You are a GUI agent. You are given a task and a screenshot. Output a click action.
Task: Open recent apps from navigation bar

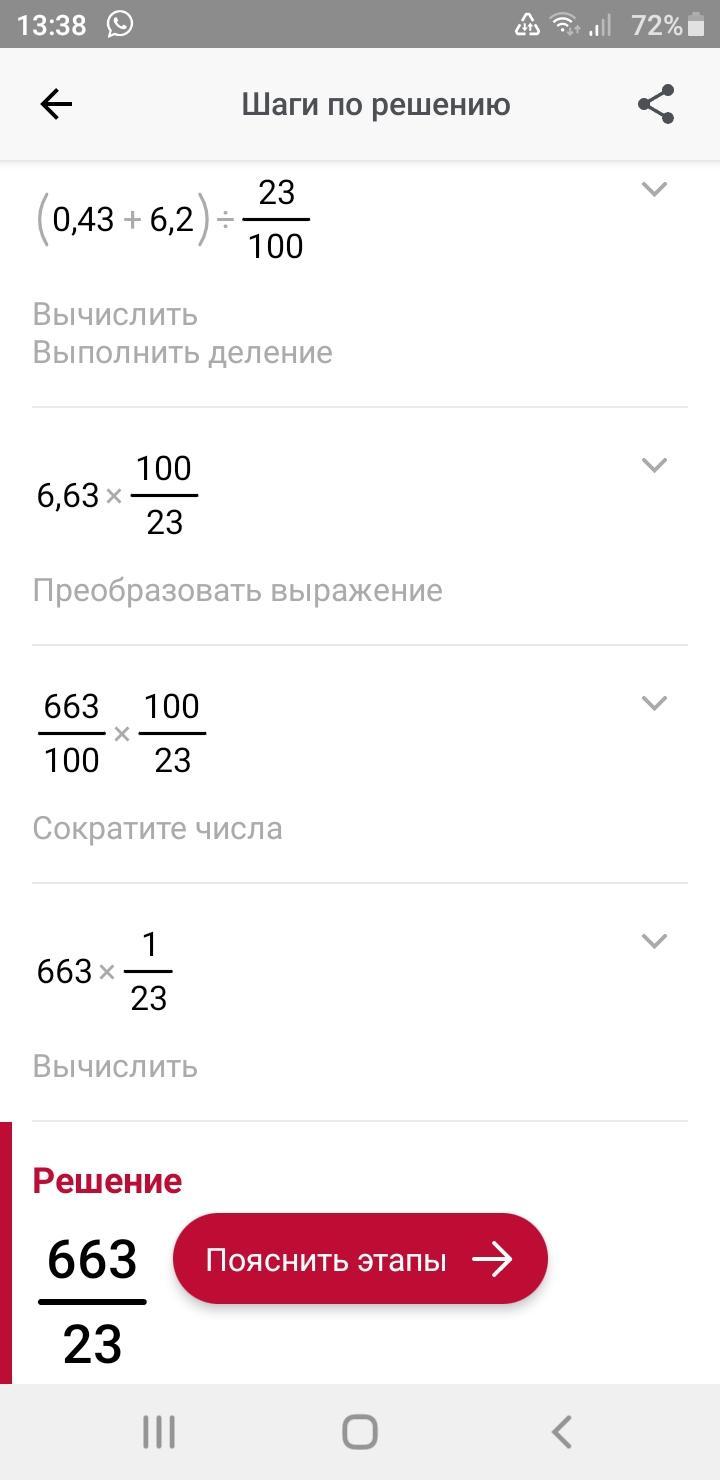(x=159, y=1432)
